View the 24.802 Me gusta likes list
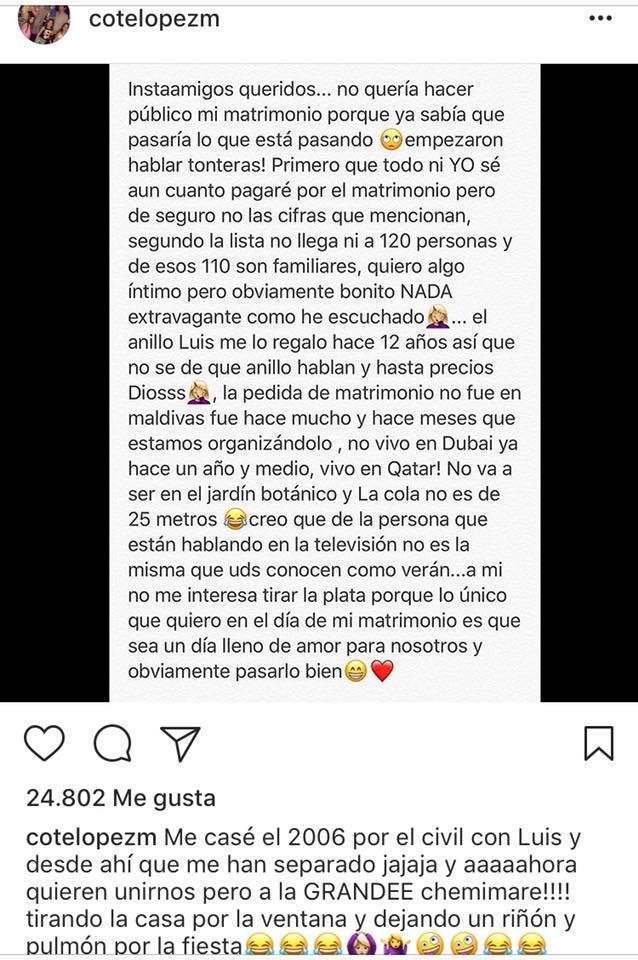 [120, 799]
